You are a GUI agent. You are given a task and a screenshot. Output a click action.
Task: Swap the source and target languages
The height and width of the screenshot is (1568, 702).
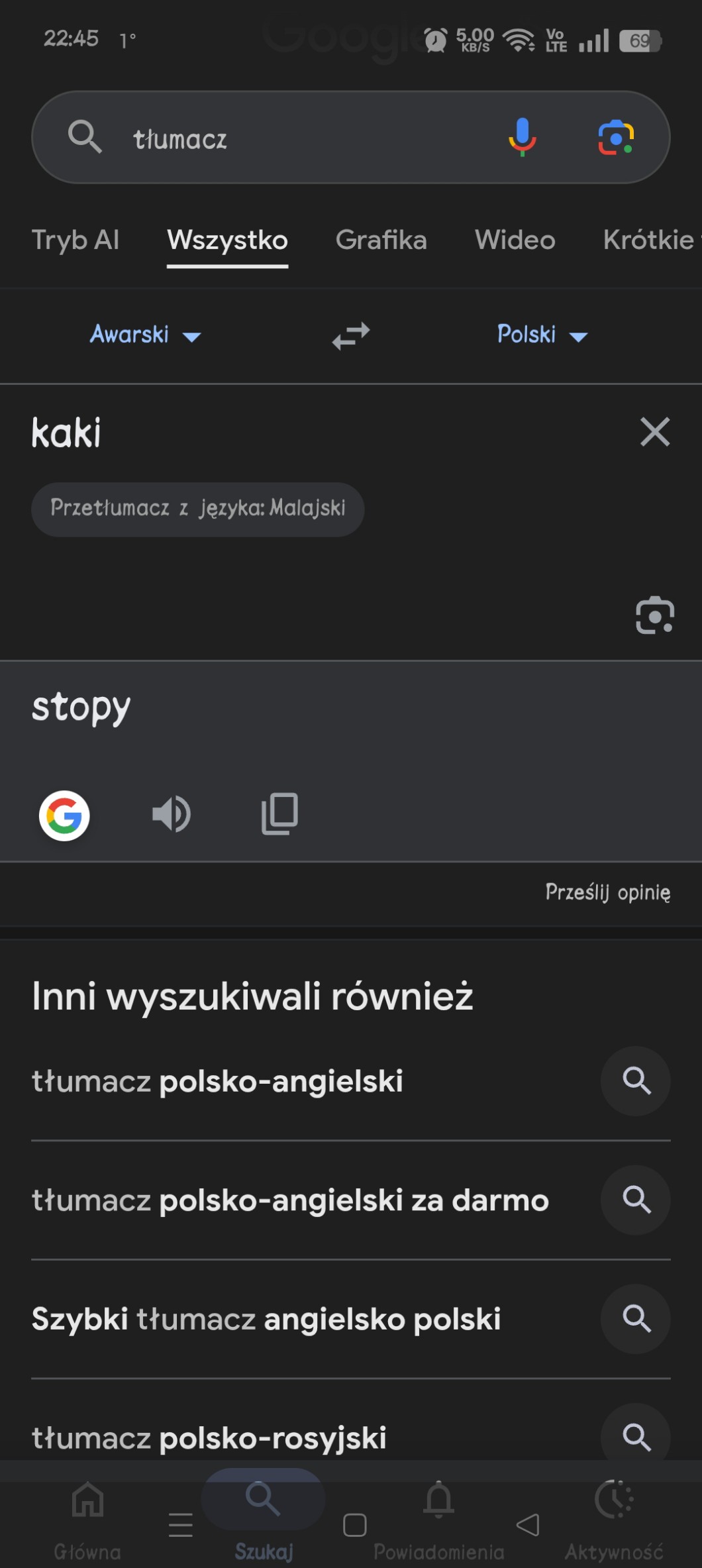pos(350,335)
